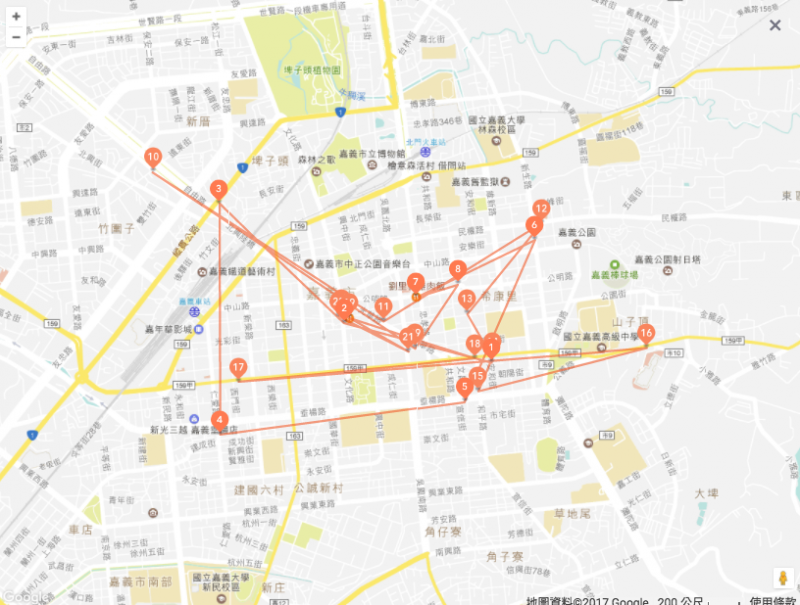
Task: Select map marker number 7
Action: tap(415, 283)
